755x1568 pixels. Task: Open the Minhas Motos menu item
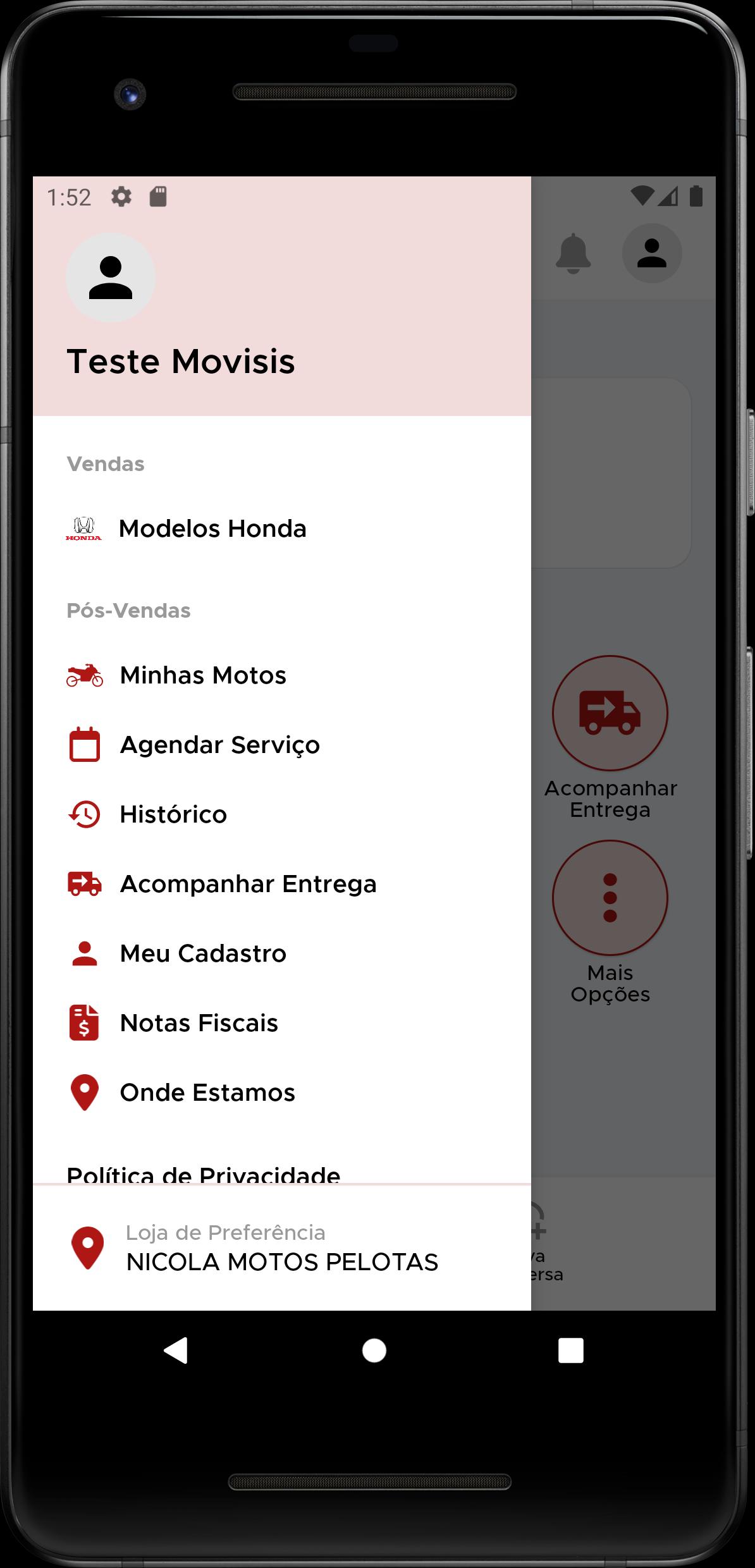282,675
